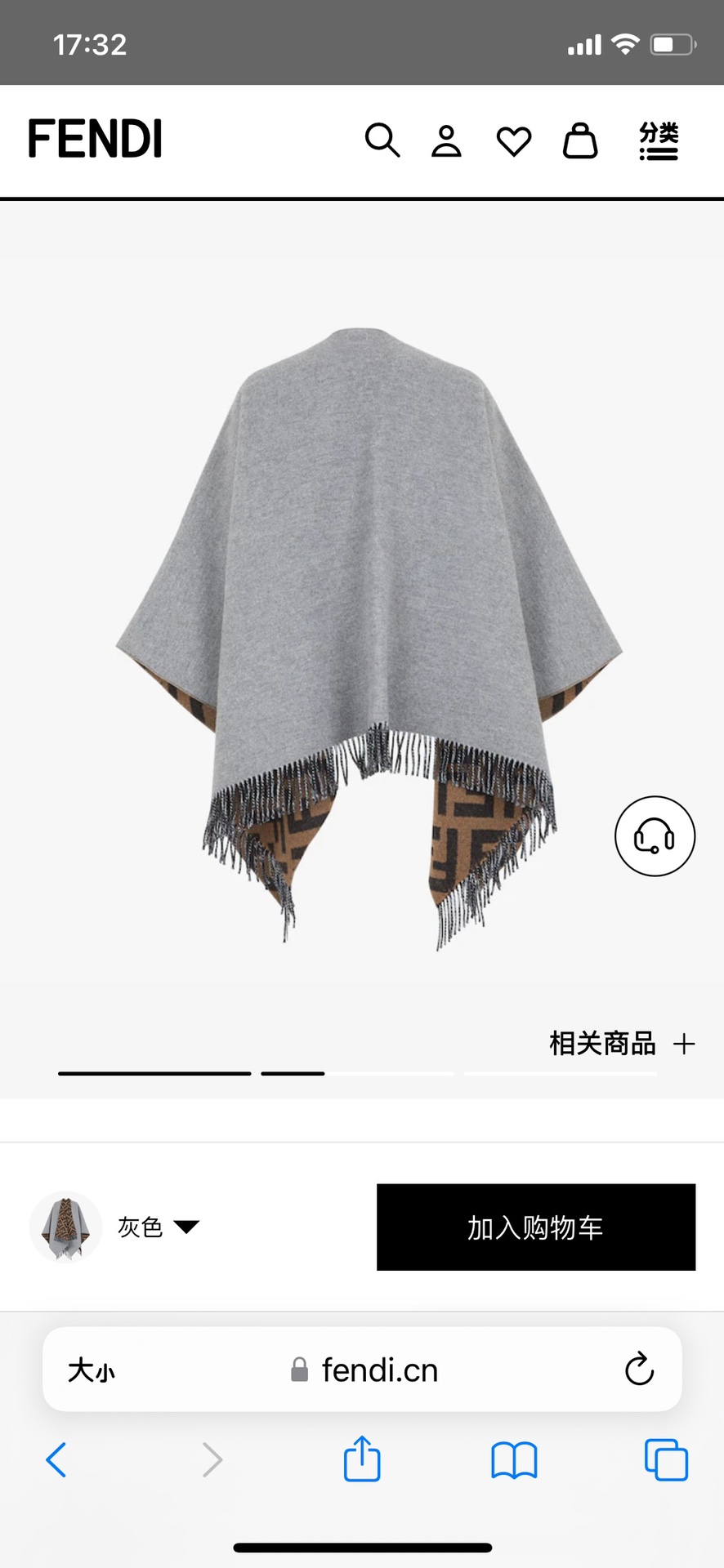Open the search magnifier icon
The width and height of the screenshot is (724, 1568).
click(x=382, y=140)
